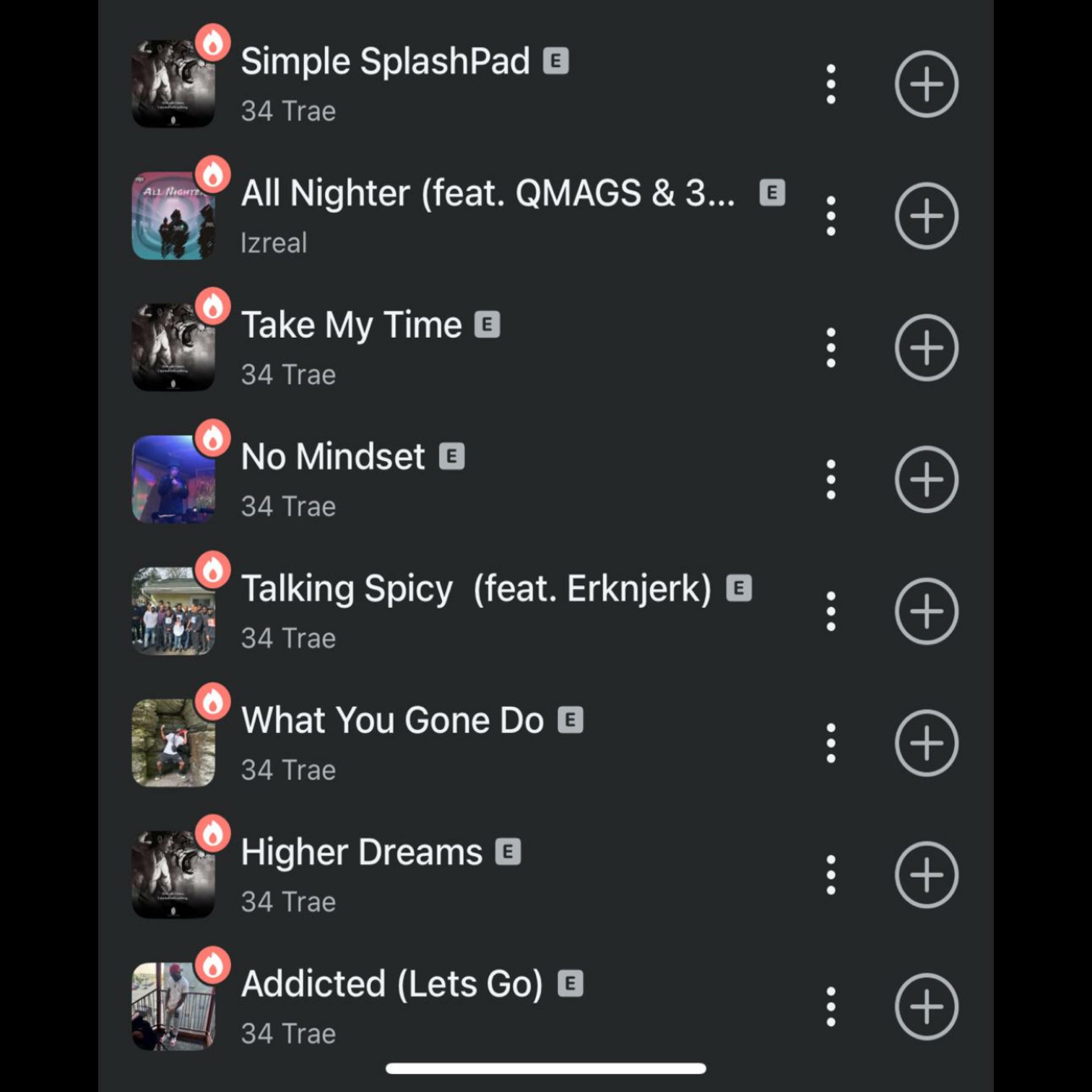Add Addicted (Lets Go) with the plus icon

[926, 1007]
